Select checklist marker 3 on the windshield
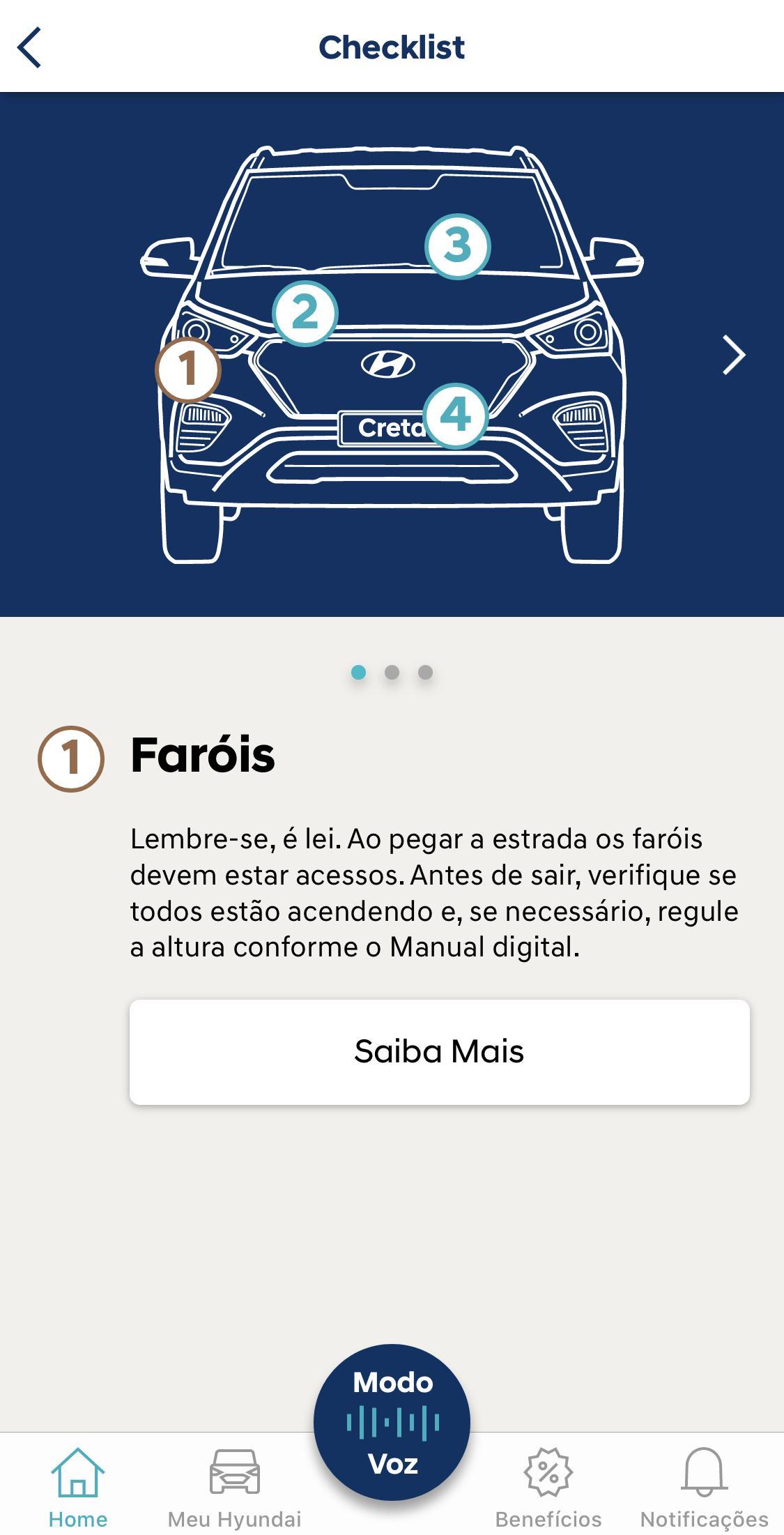The width and height of the screenshot is (784, 1535). point(458,246)
